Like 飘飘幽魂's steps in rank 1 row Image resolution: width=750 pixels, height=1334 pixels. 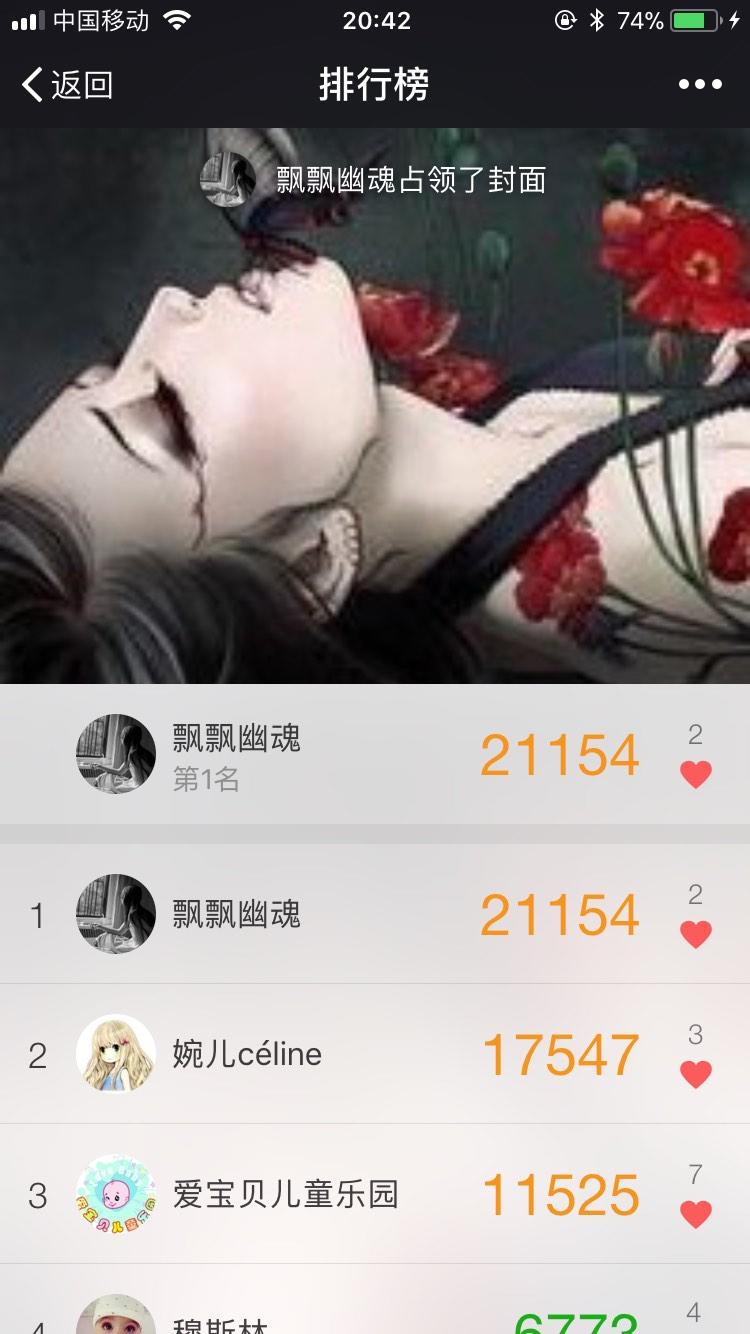click(x=696, y=934)
